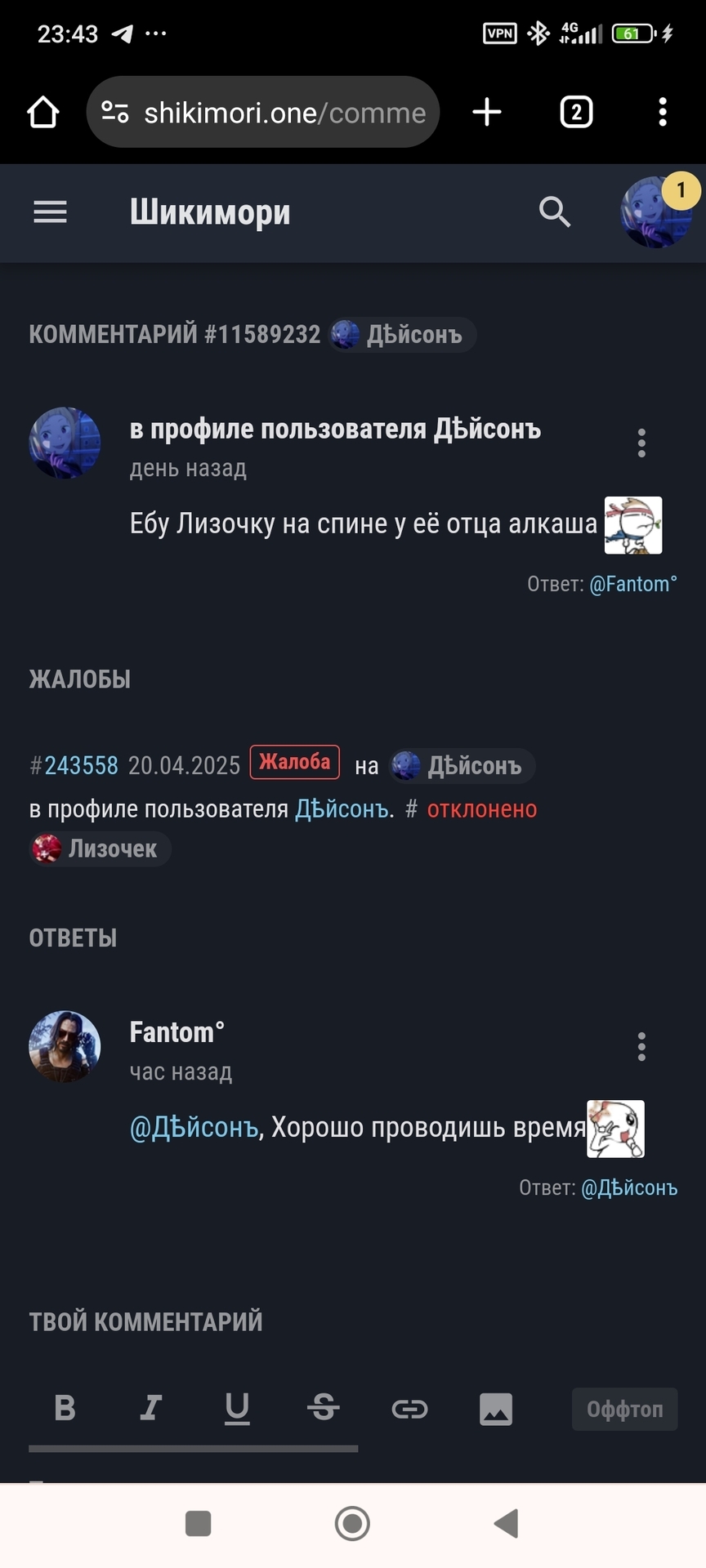
Task: Follow the @Fantom° reply link
Action: pos(632,584)
